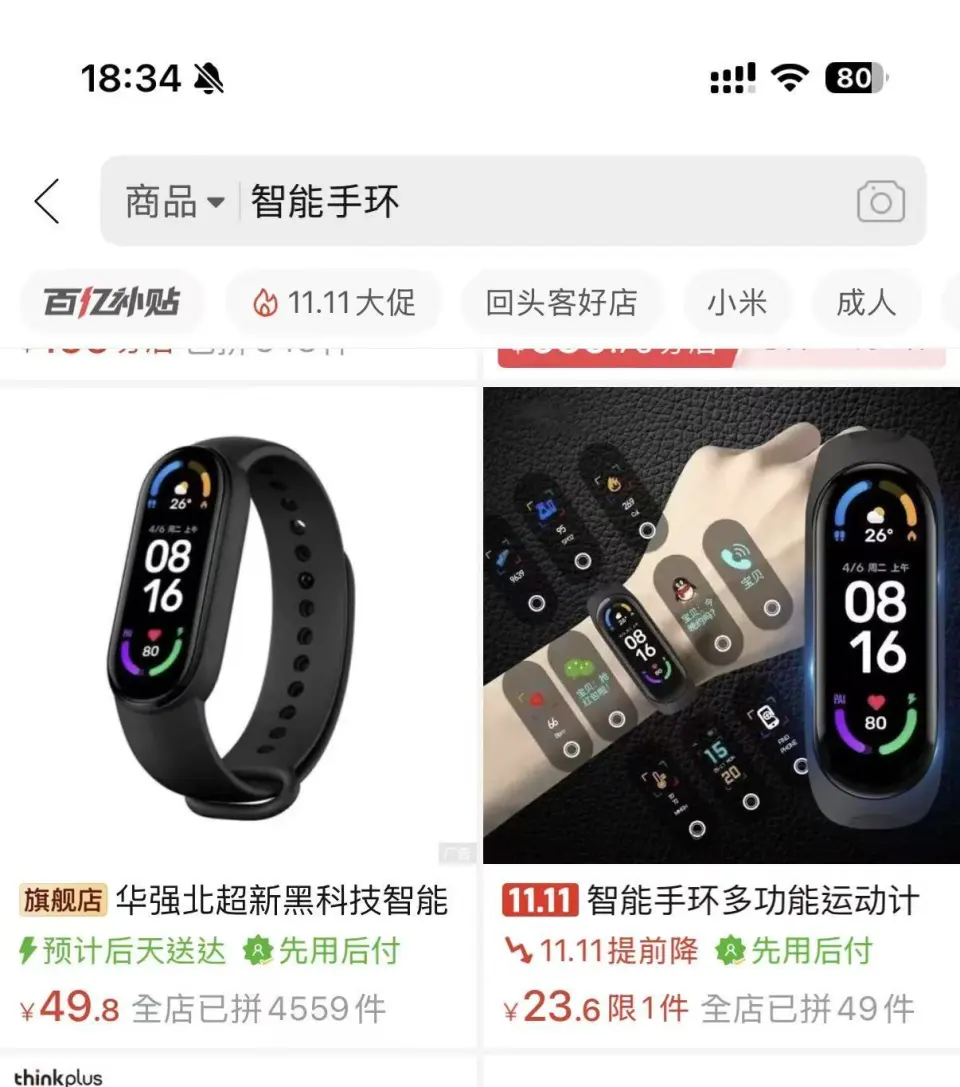Screen dimensions: 960x1087
Task: Tap the back arrow to leave search results
Action: click(44, 200)
